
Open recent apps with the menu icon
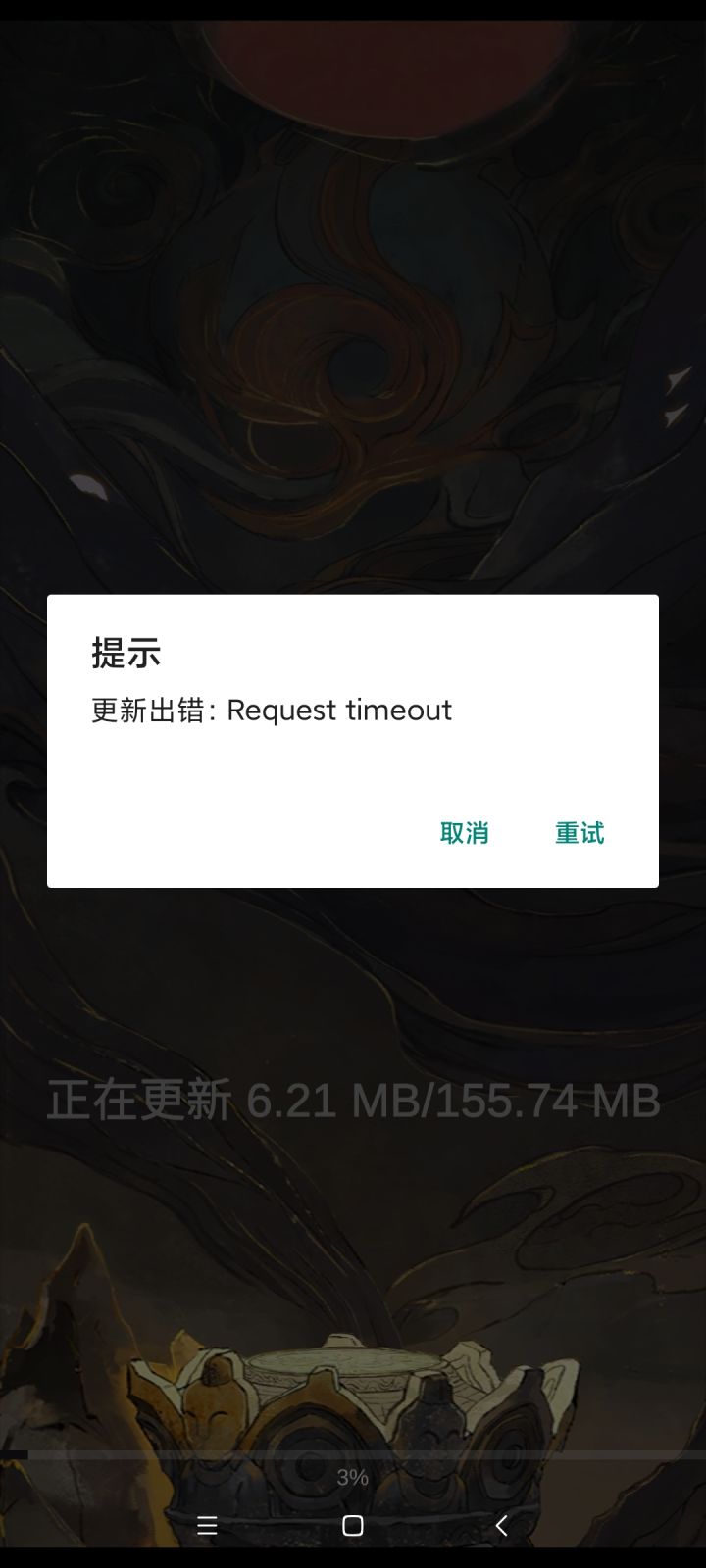tap(207, 1526)
